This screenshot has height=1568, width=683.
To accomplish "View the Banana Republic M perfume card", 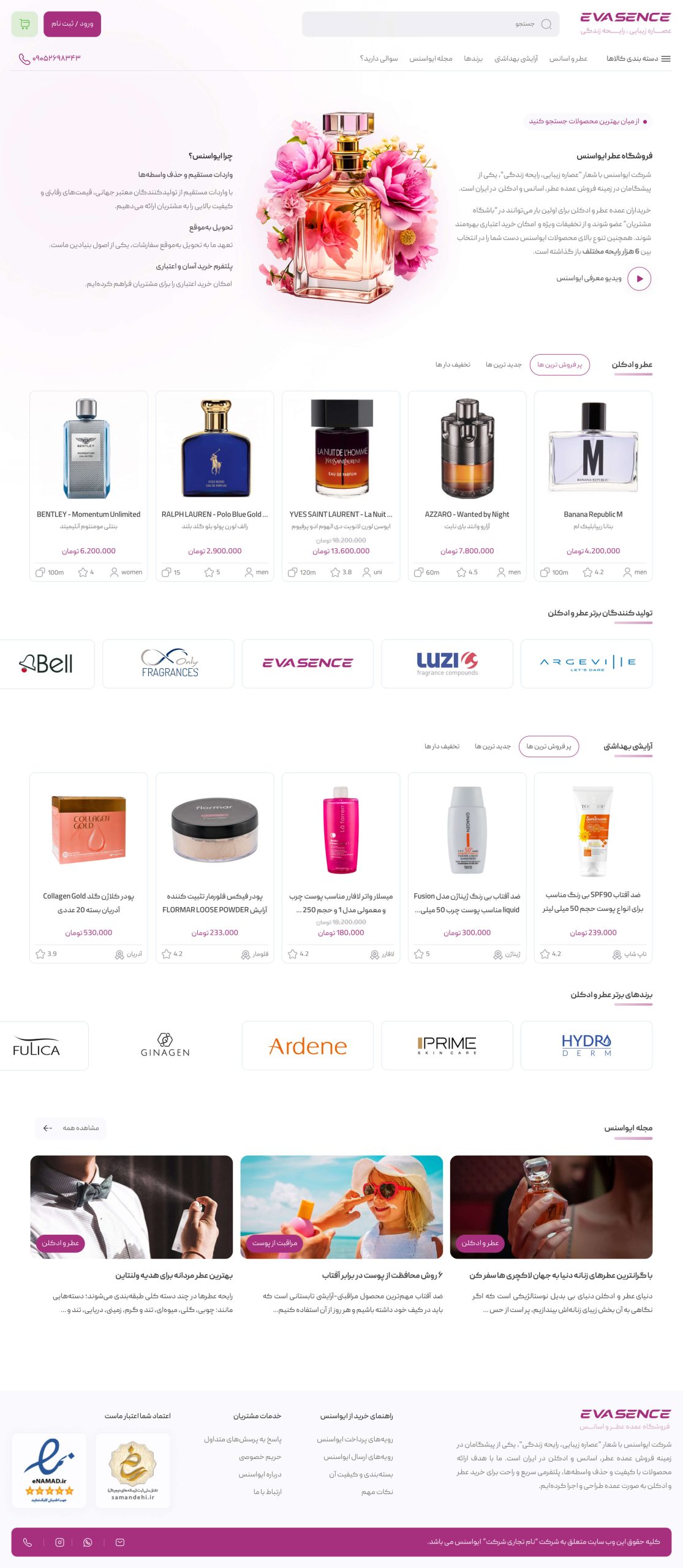I will 594,486.
